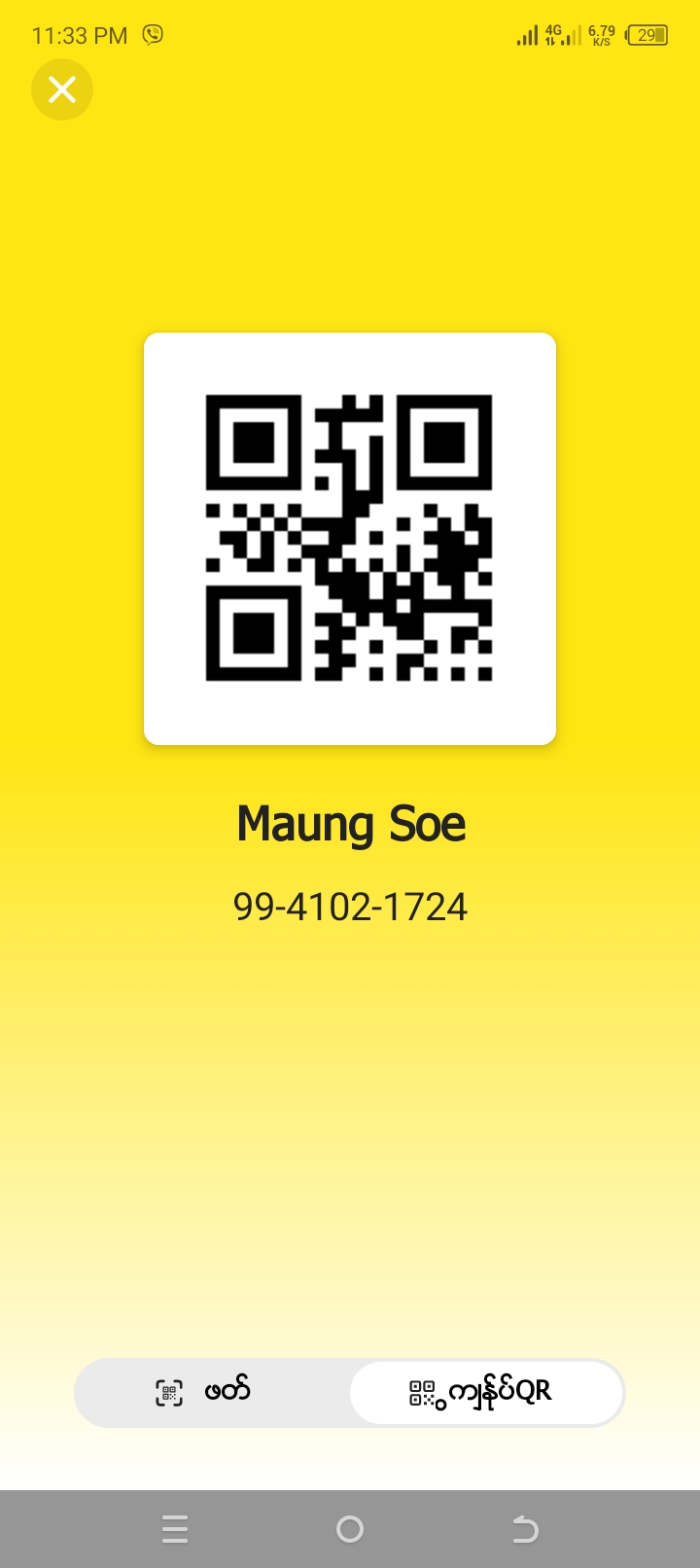
Task: Go back using system back button
Action: point(525,1529)
